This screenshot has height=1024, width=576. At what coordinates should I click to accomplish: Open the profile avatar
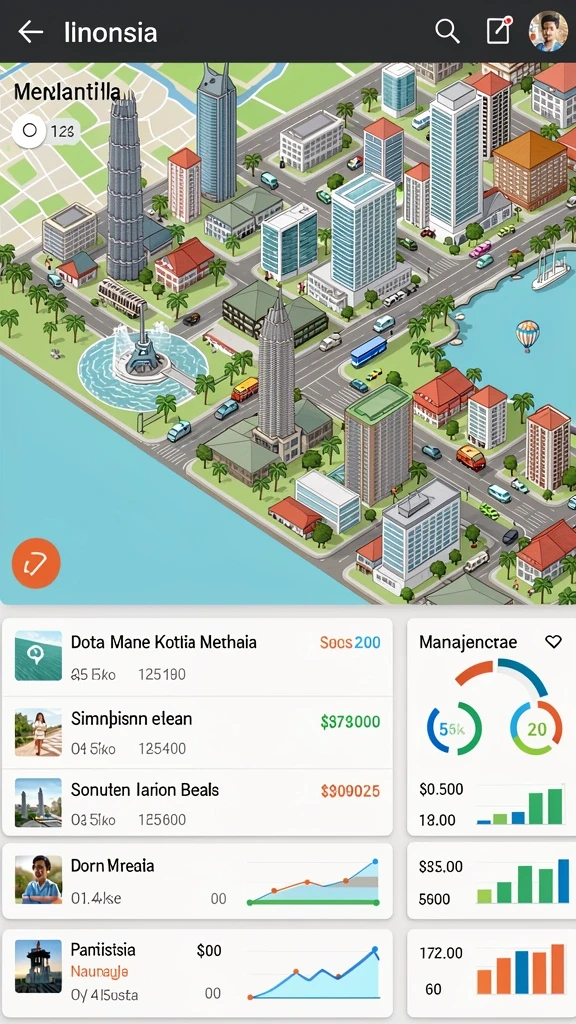pos(548,31)
